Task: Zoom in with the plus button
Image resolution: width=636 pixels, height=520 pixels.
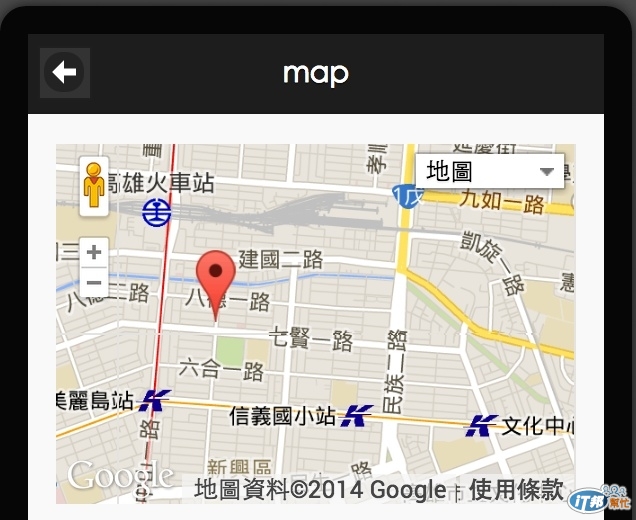Action: (94, 252)
